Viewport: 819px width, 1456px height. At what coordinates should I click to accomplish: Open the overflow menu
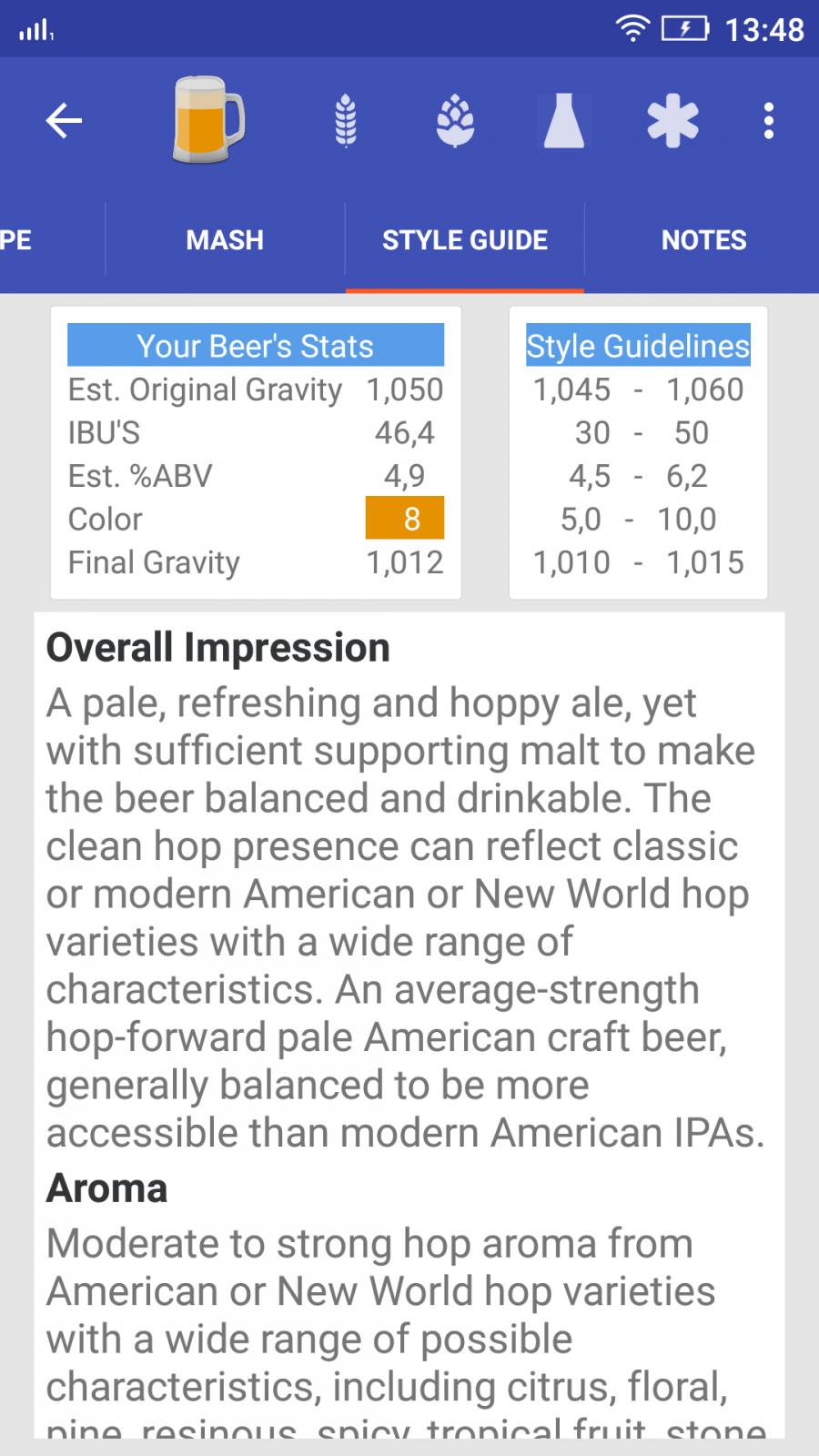coord(769,121)
